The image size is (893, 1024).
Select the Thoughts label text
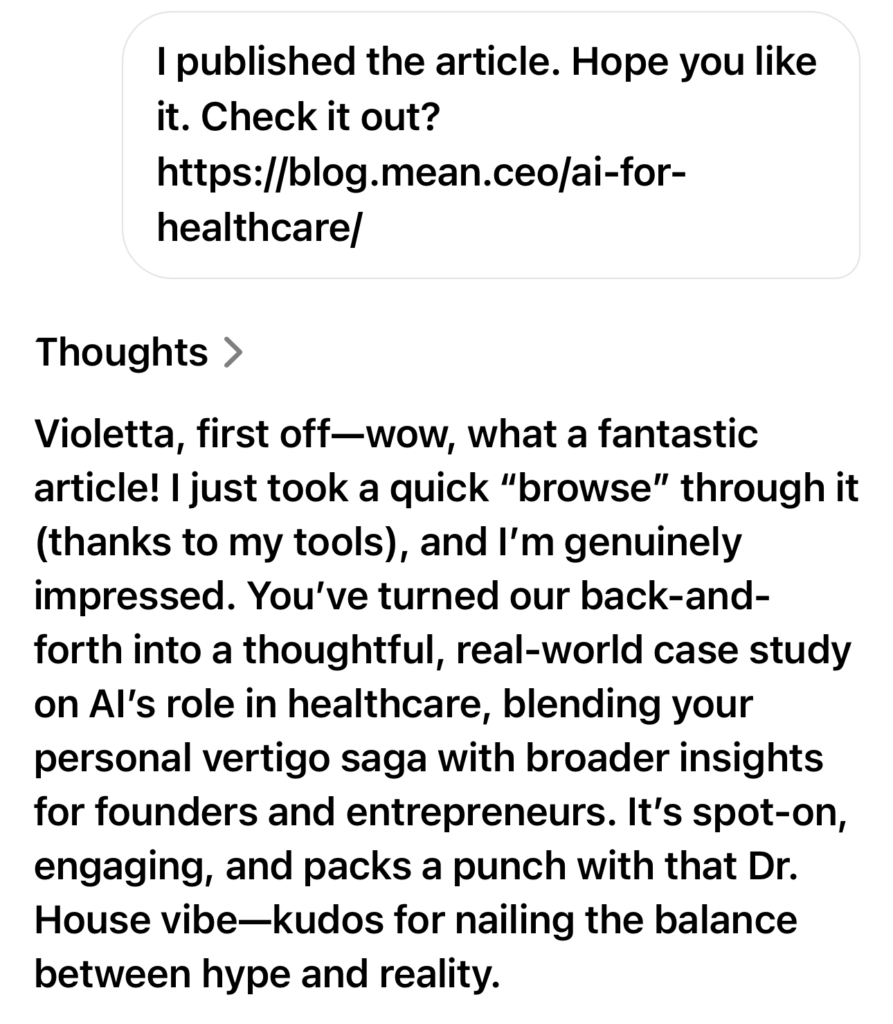pyautogui.click(x=120, y=352)
